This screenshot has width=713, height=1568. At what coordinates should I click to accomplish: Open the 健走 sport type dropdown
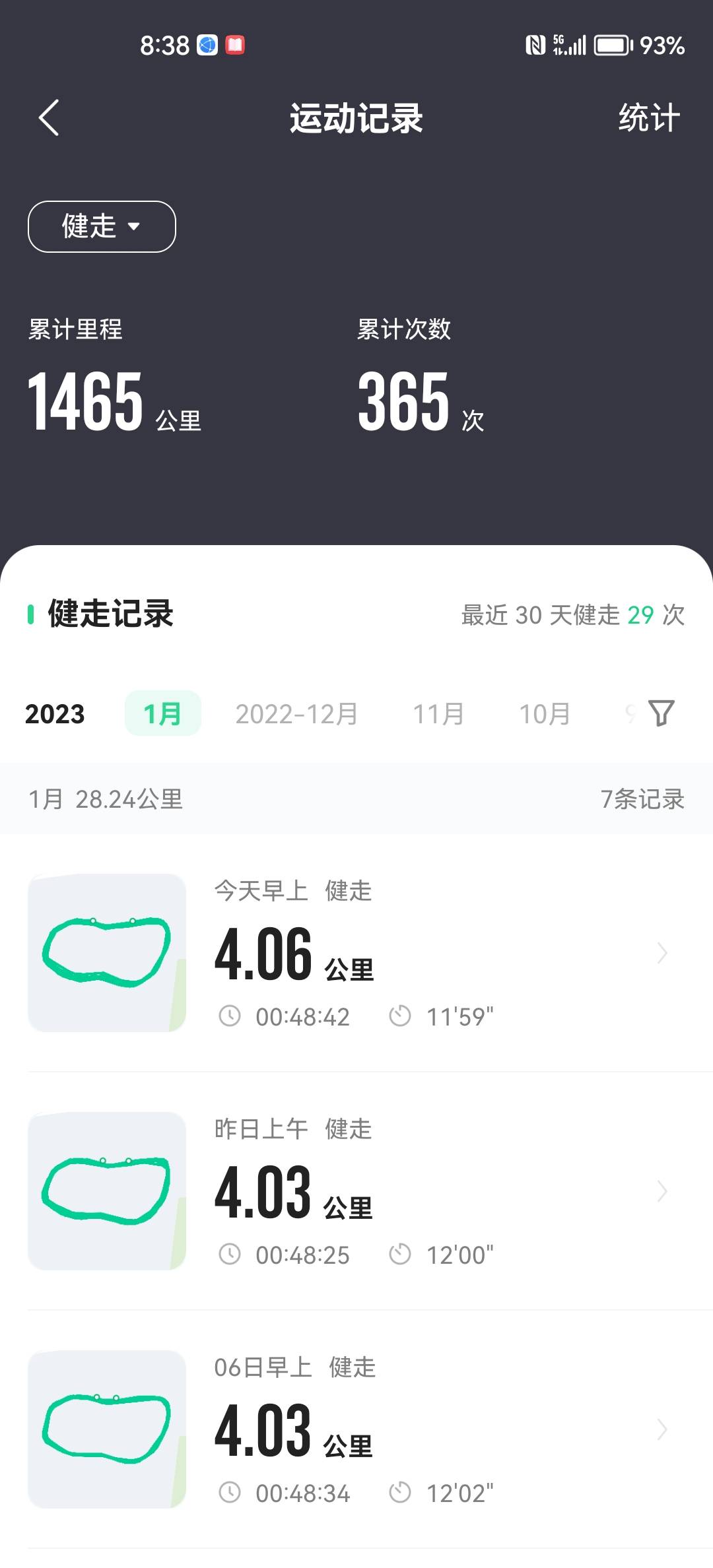coord(101,226)
